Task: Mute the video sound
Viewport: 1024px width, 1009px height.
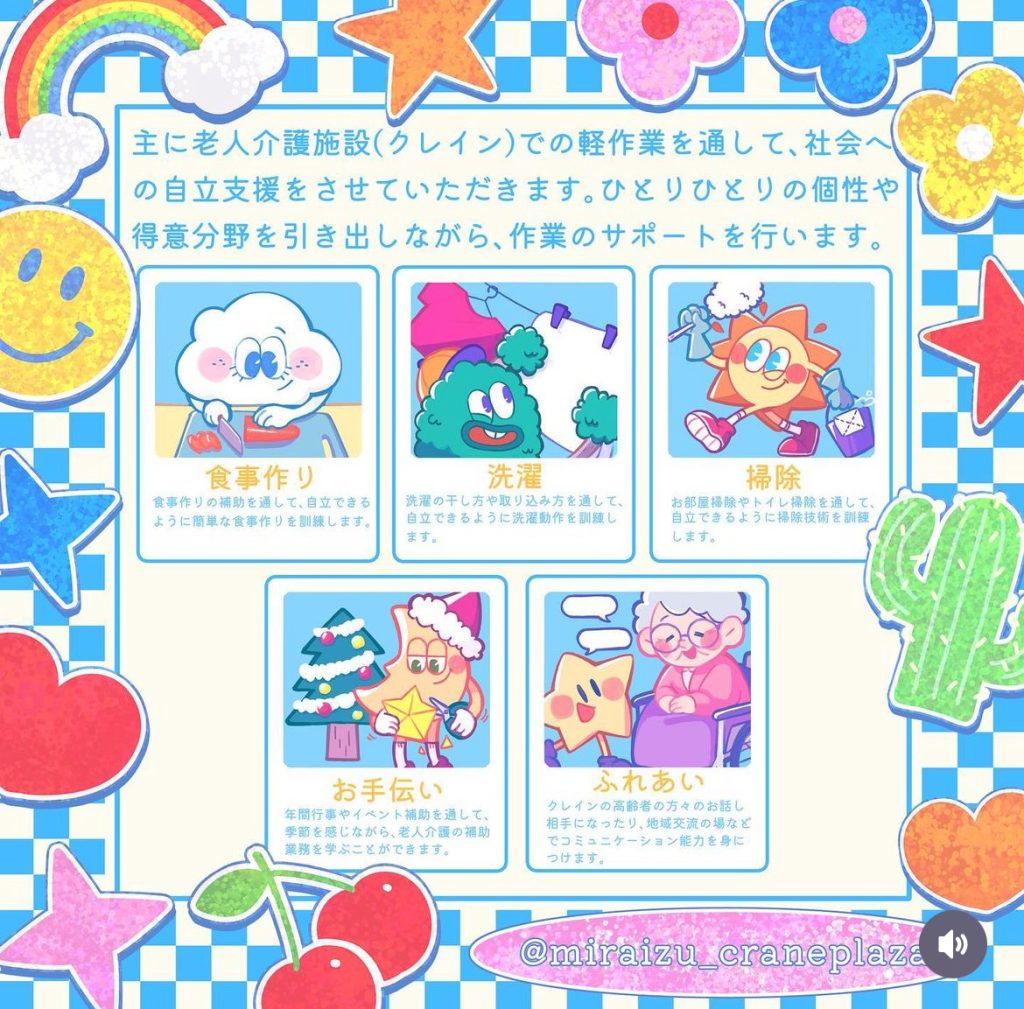Action: click(x=953, y=944)
